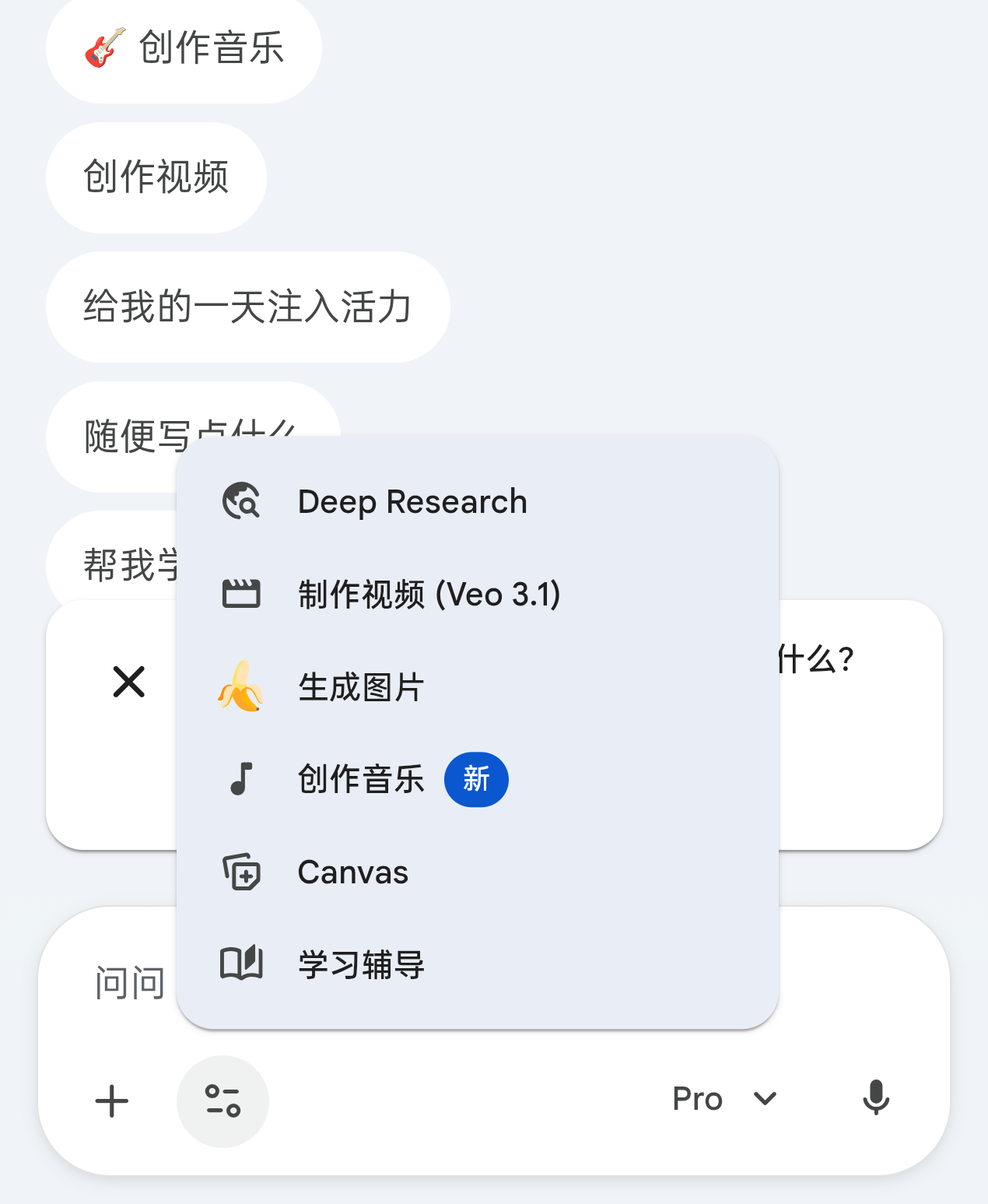Toggle the tools sliders button
The height and width of the screenshot is (1204, 988).
(x=222, y=1101)
